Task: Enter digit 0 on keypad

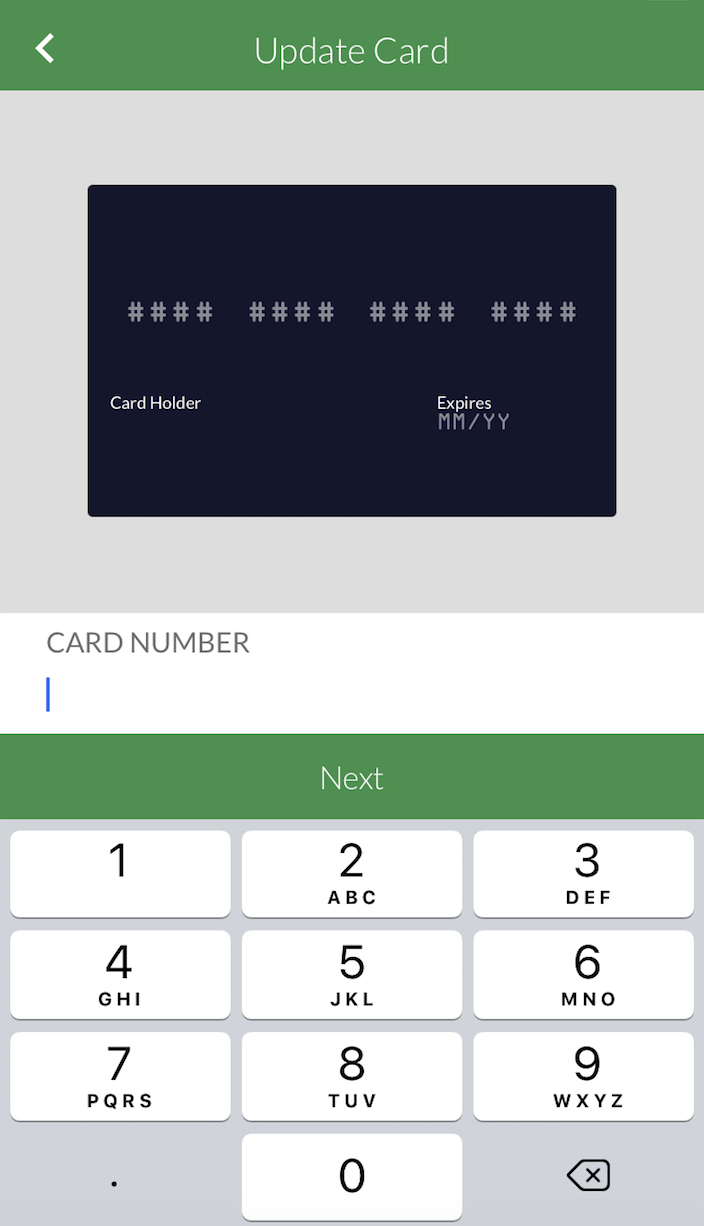Action: click(x=352, y=1176)
